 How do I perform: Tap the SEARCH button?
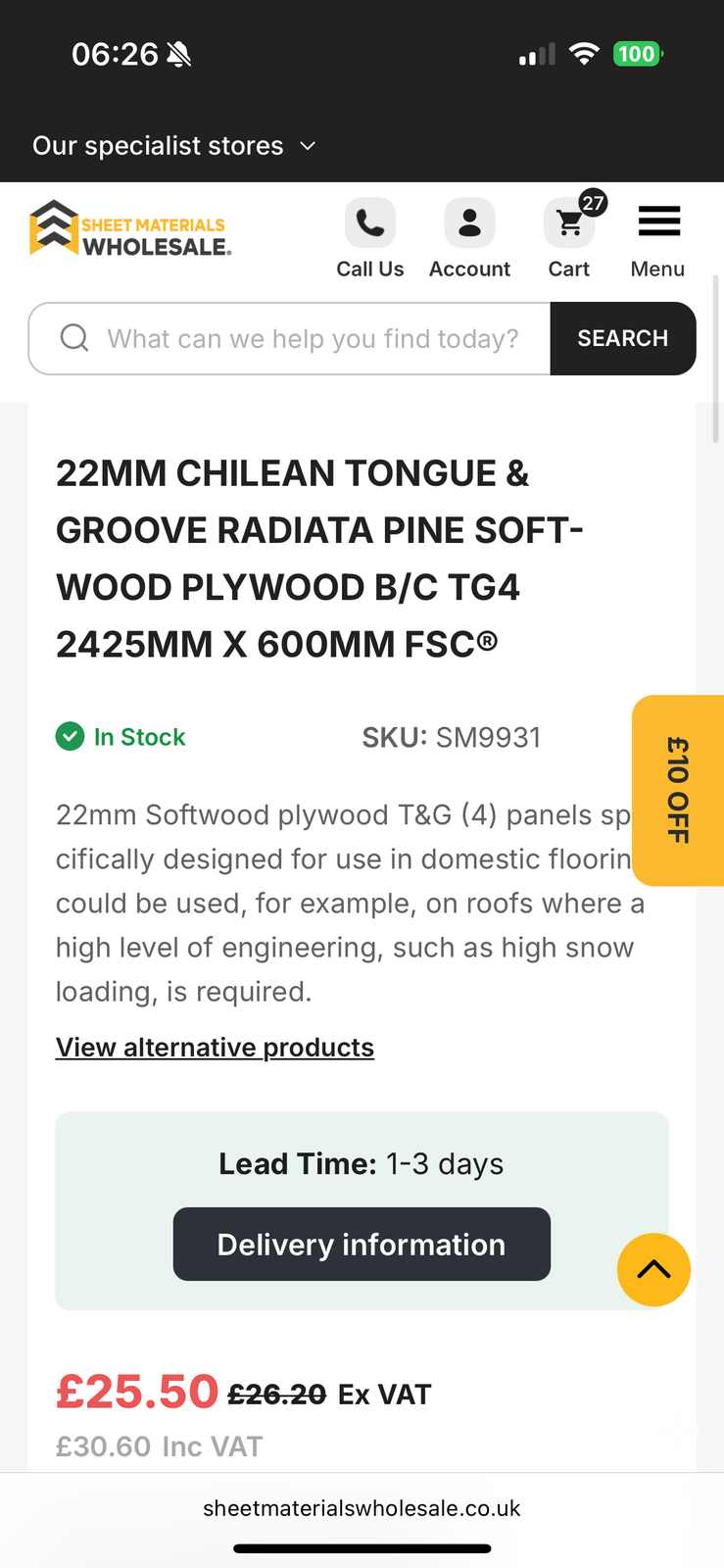pyautogui.click(x=622, y=339)
